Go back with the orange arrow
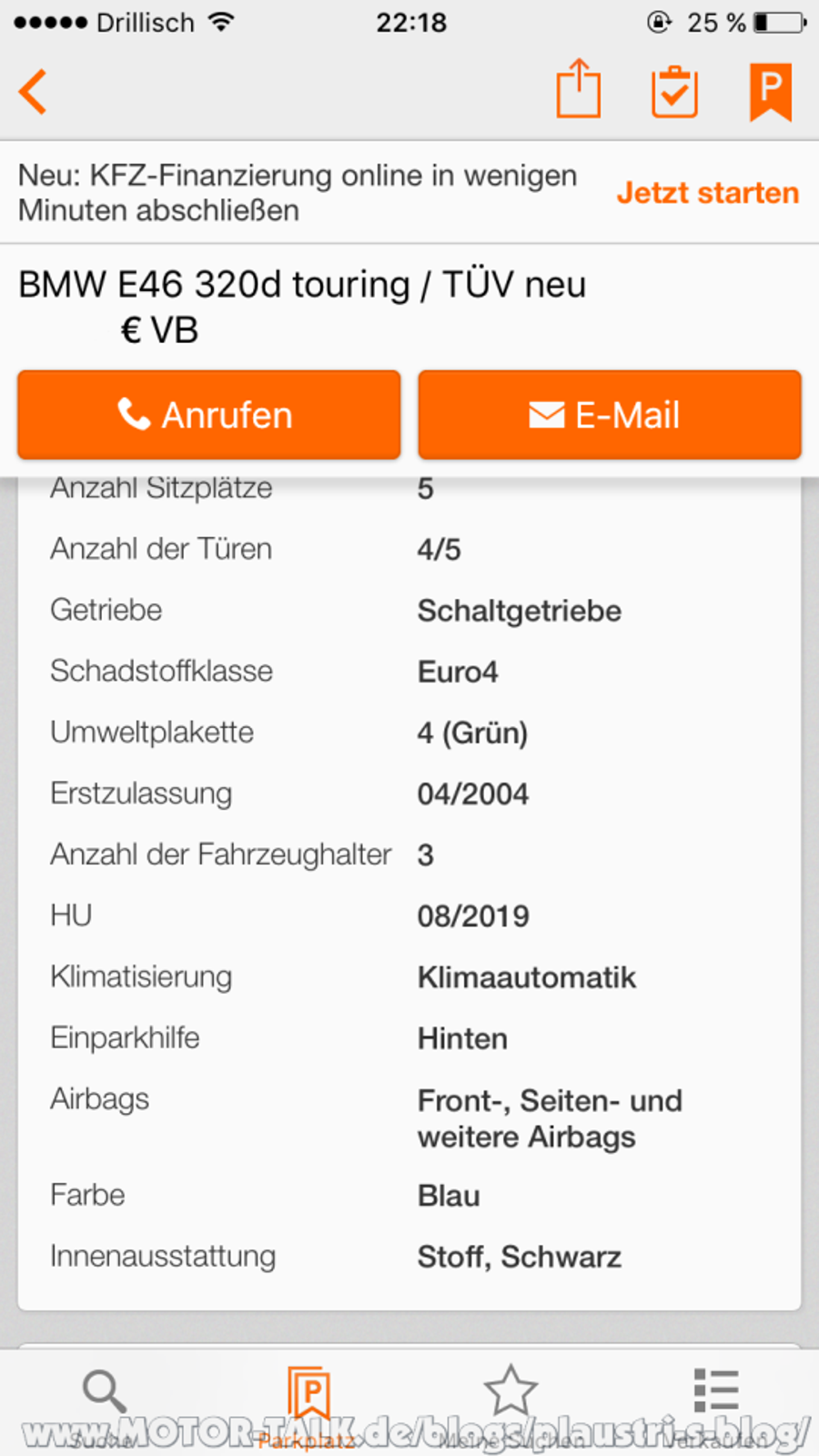 33,92
